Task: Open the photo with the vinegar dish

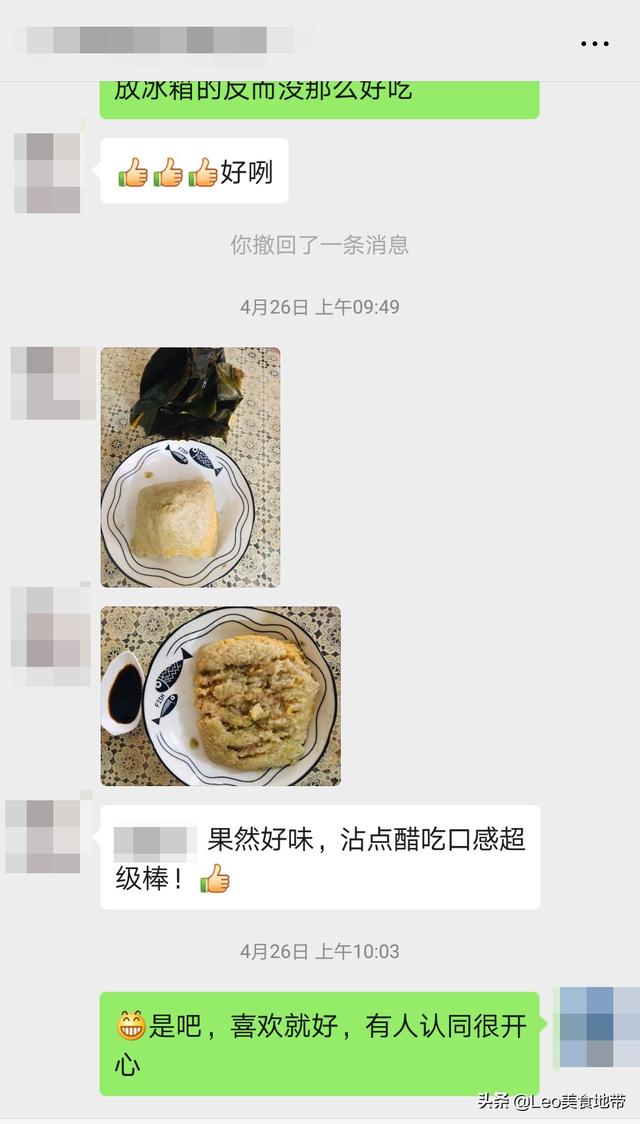Action: pos(220,695)
